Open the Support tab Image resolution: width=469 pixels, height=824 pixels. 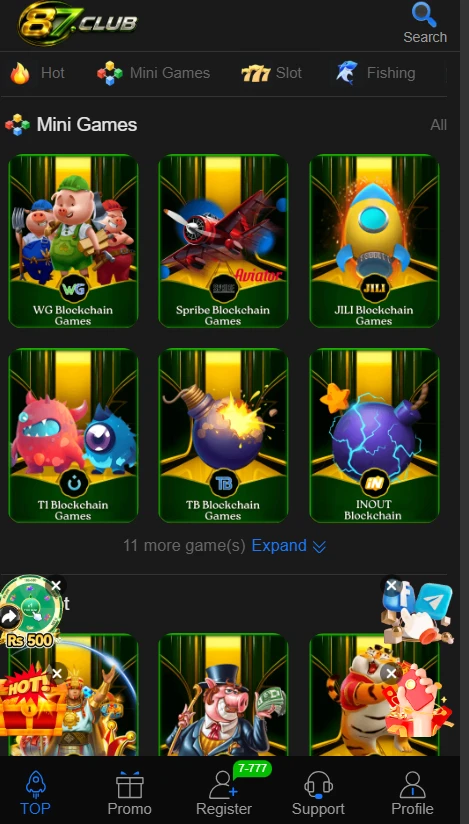318,794
